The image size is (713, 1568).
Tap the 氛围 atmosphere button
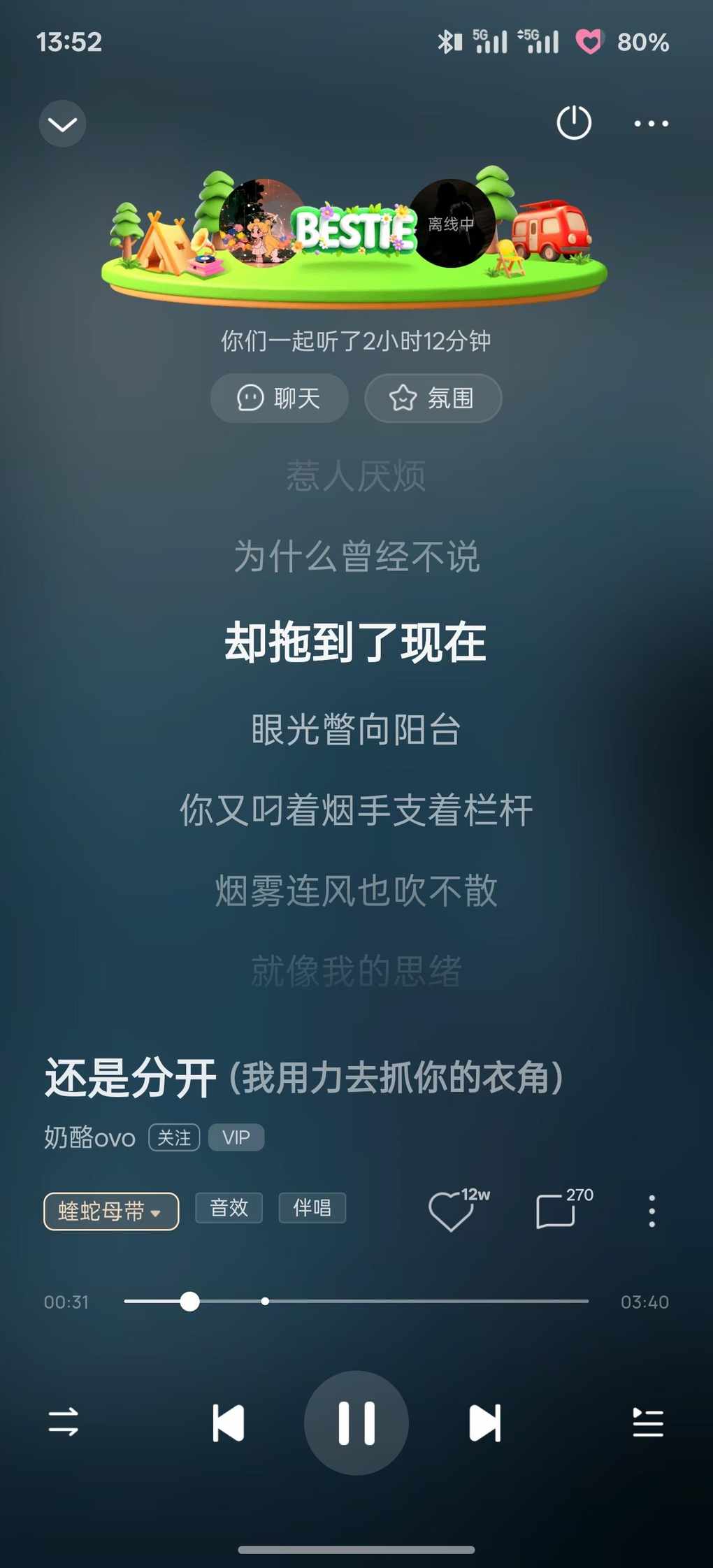[x=433, y=398]
